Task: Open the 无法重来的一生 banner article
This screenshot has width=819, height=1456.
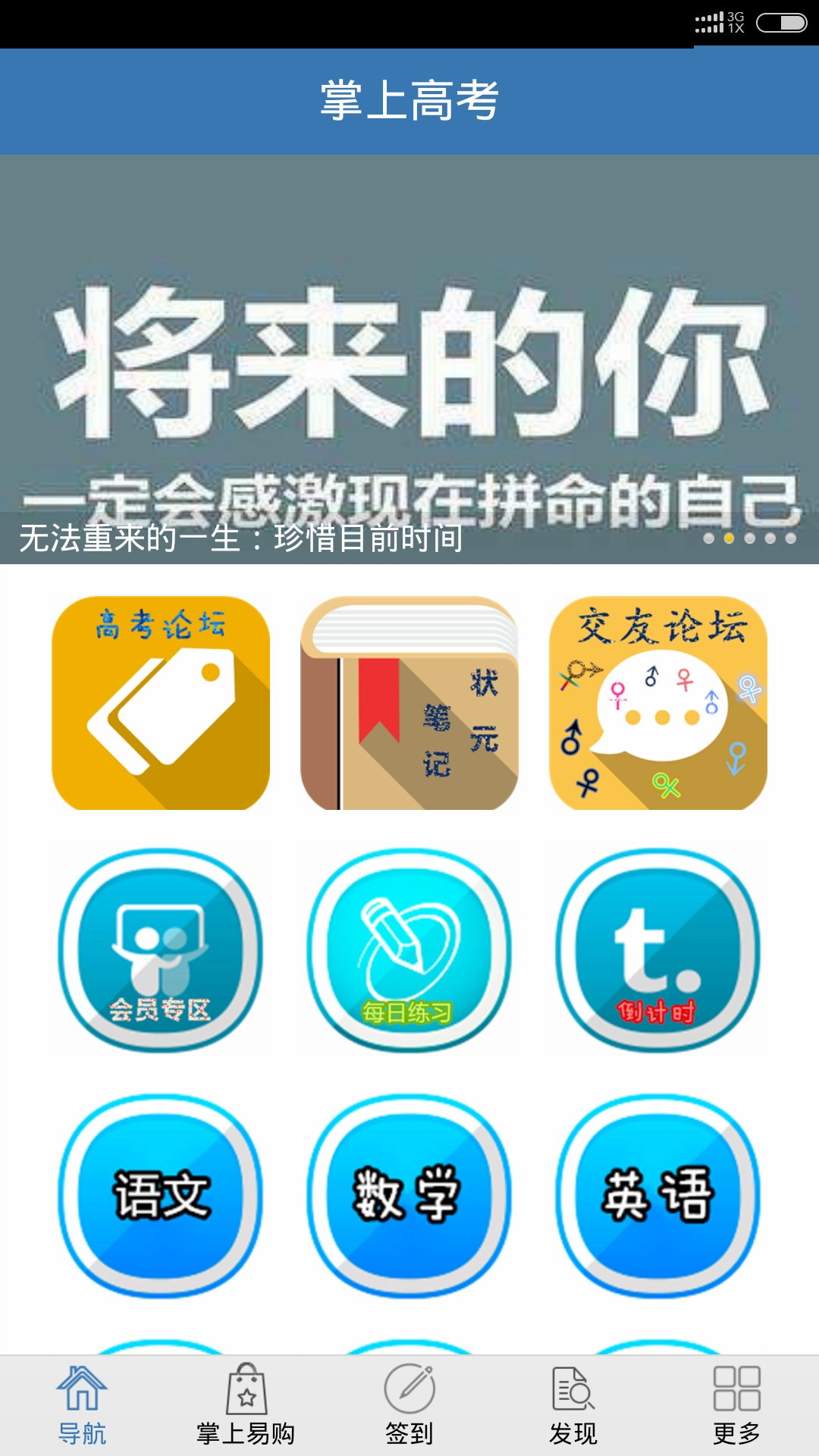Action: [409, 360]
